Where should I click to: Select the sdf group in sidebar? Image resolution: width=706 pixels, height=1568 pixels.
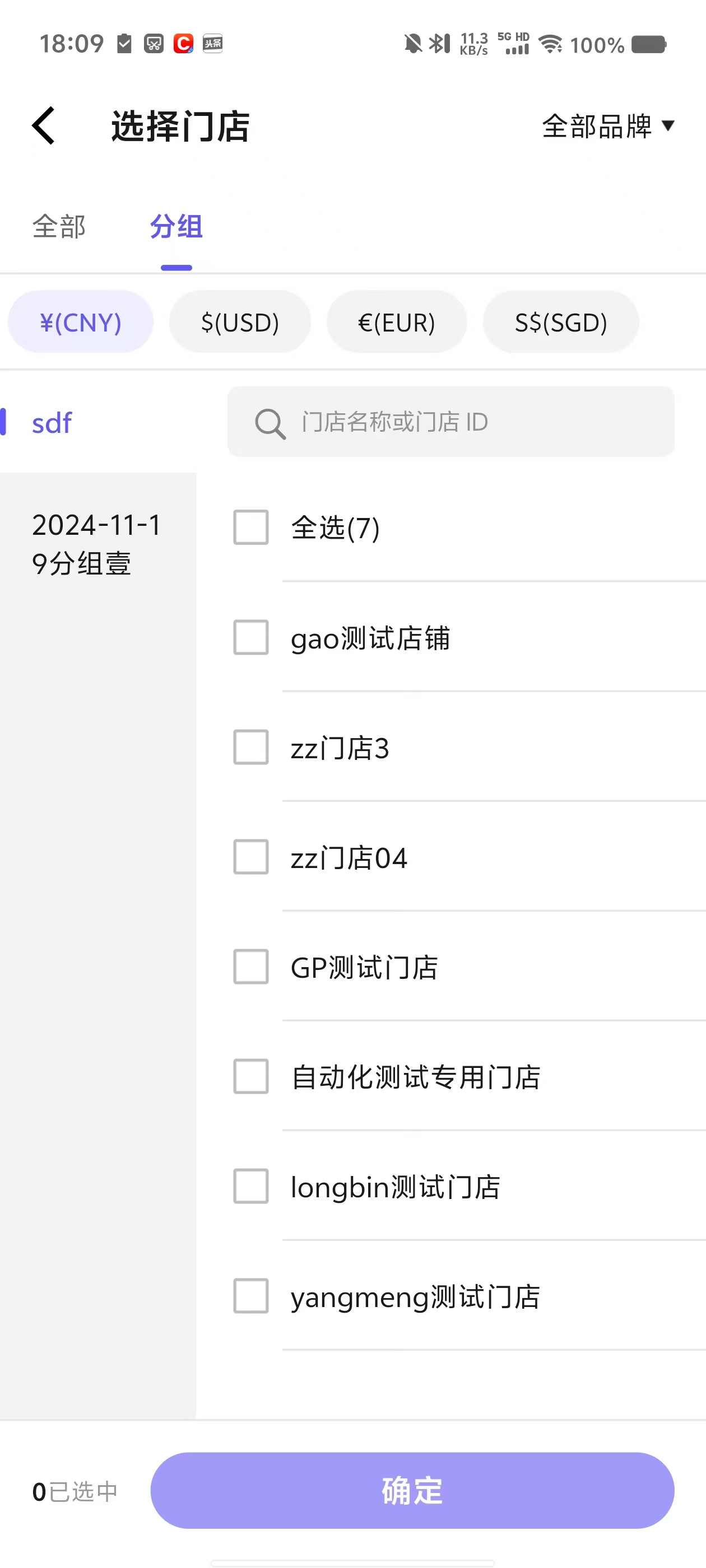click(97, 422)
